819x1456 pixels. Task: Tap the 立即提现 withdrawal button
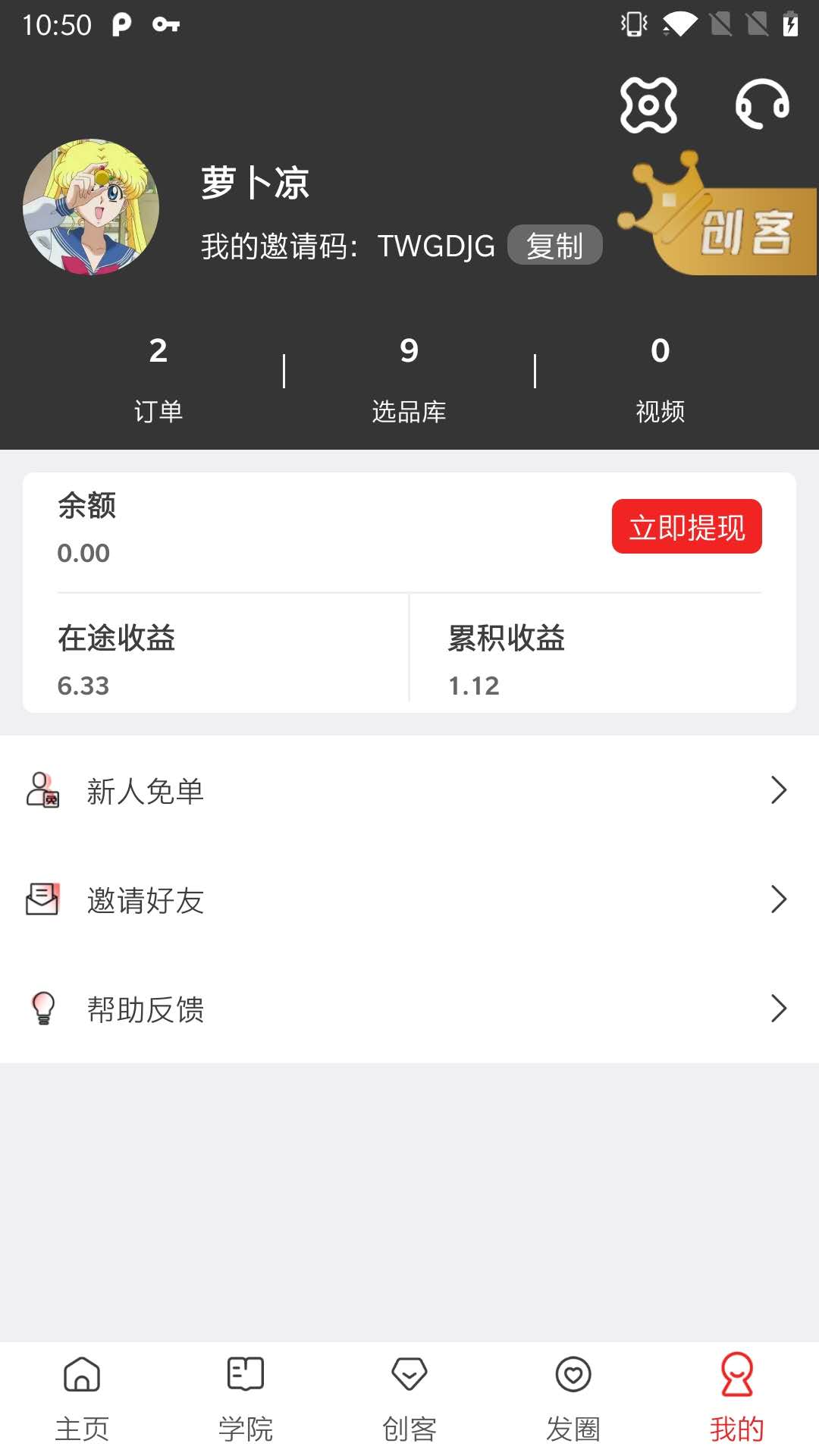(x=686, y=526)
